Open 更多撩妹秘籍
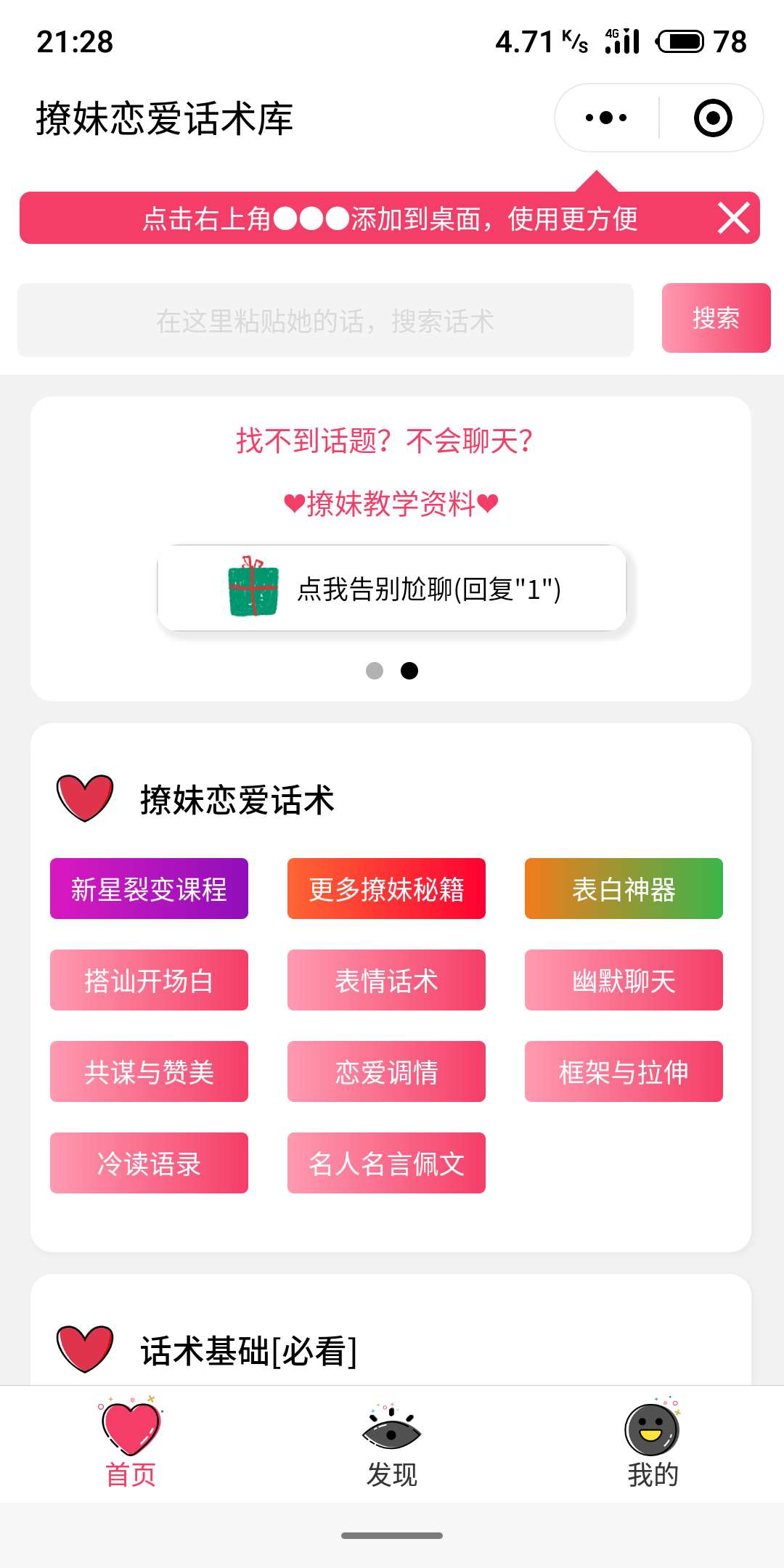This screenshot has height=1568, width=784. click(386, 889)
